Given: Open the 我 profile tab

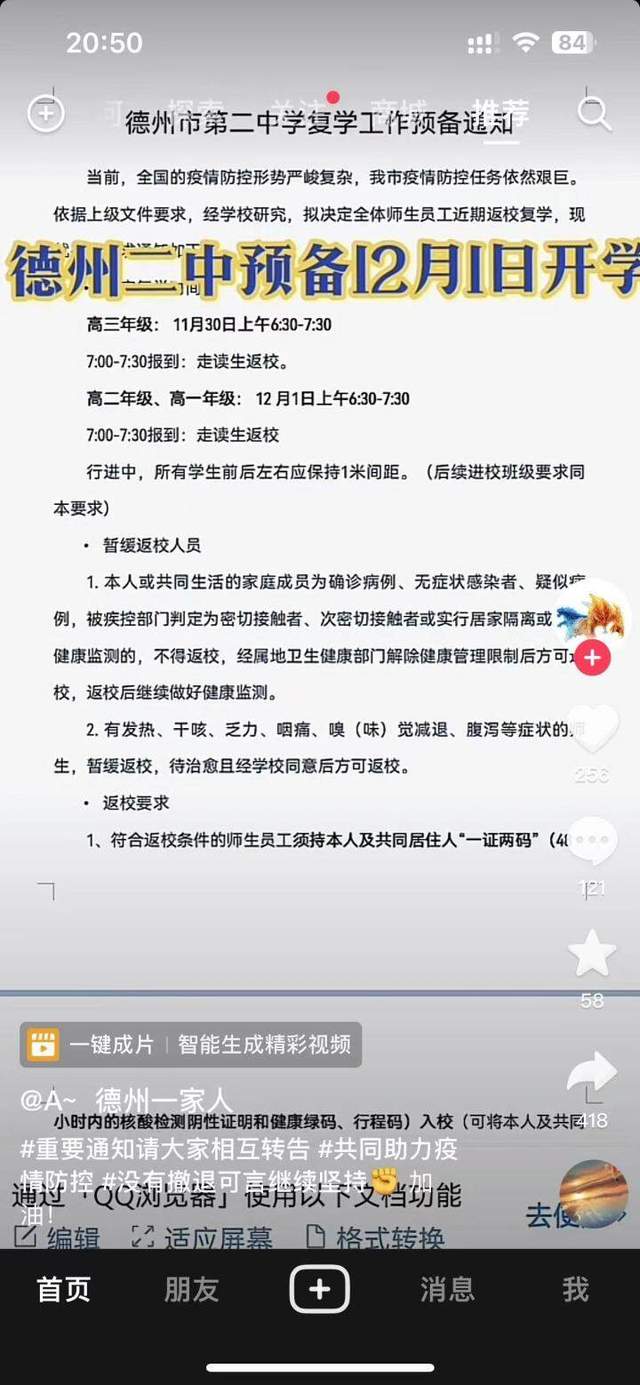Looking at the screenshot, I should click(x=575, y=1289).
